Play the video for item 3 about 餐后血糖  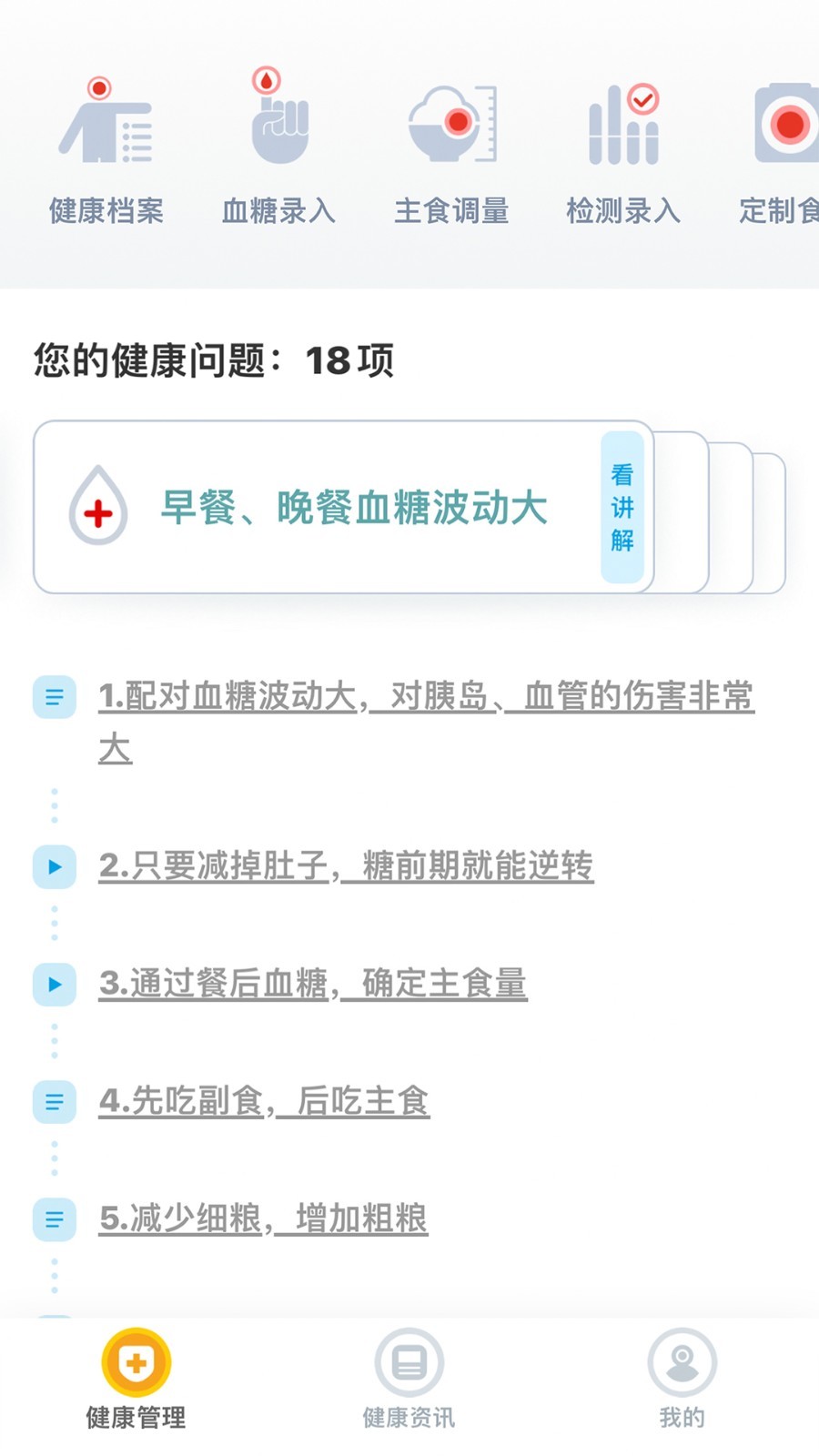tap(54, 984)
